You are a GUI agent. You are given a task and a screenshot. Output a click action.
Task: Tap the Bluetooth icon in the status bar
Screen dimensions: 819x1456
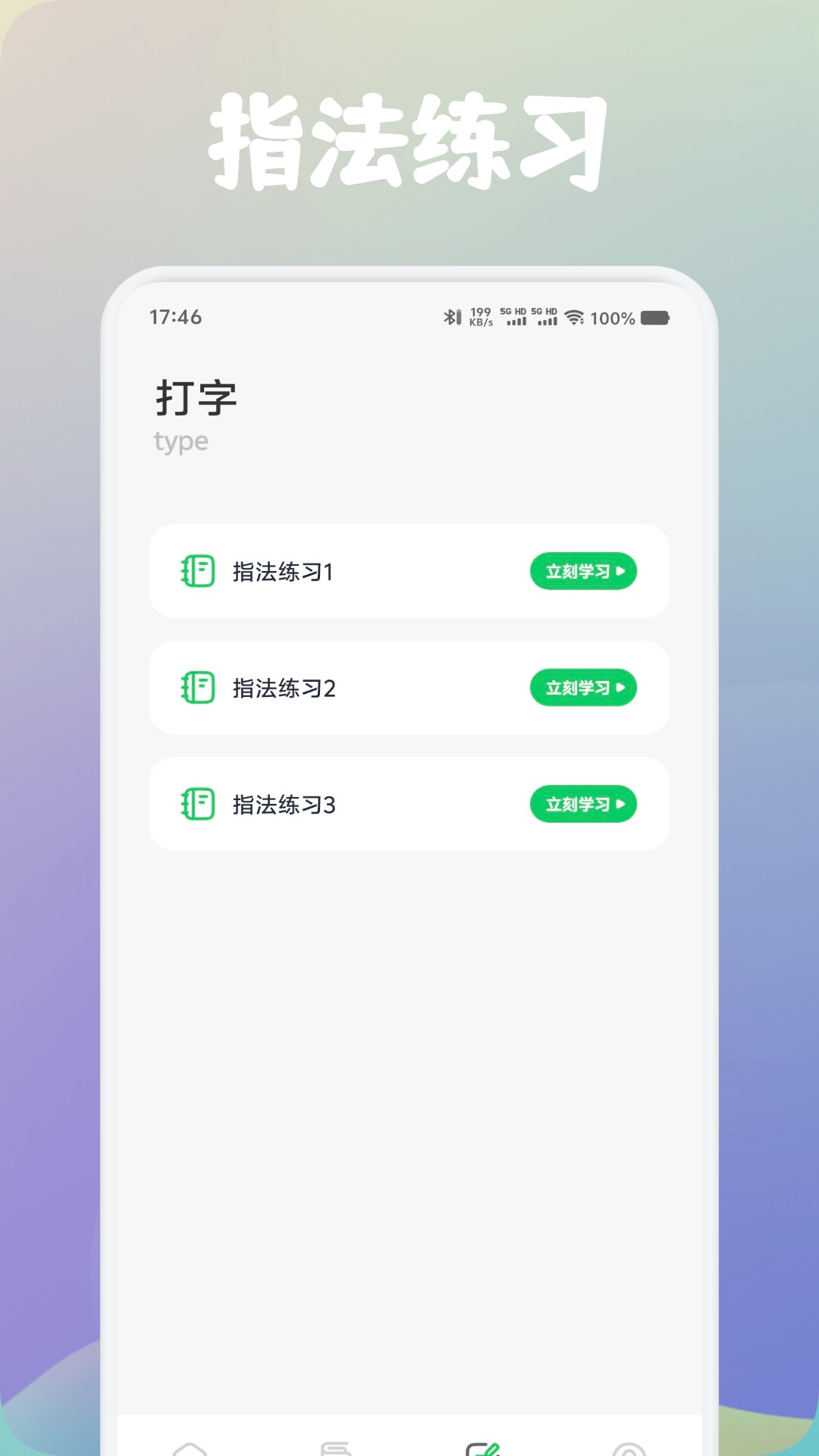point(453,318)
